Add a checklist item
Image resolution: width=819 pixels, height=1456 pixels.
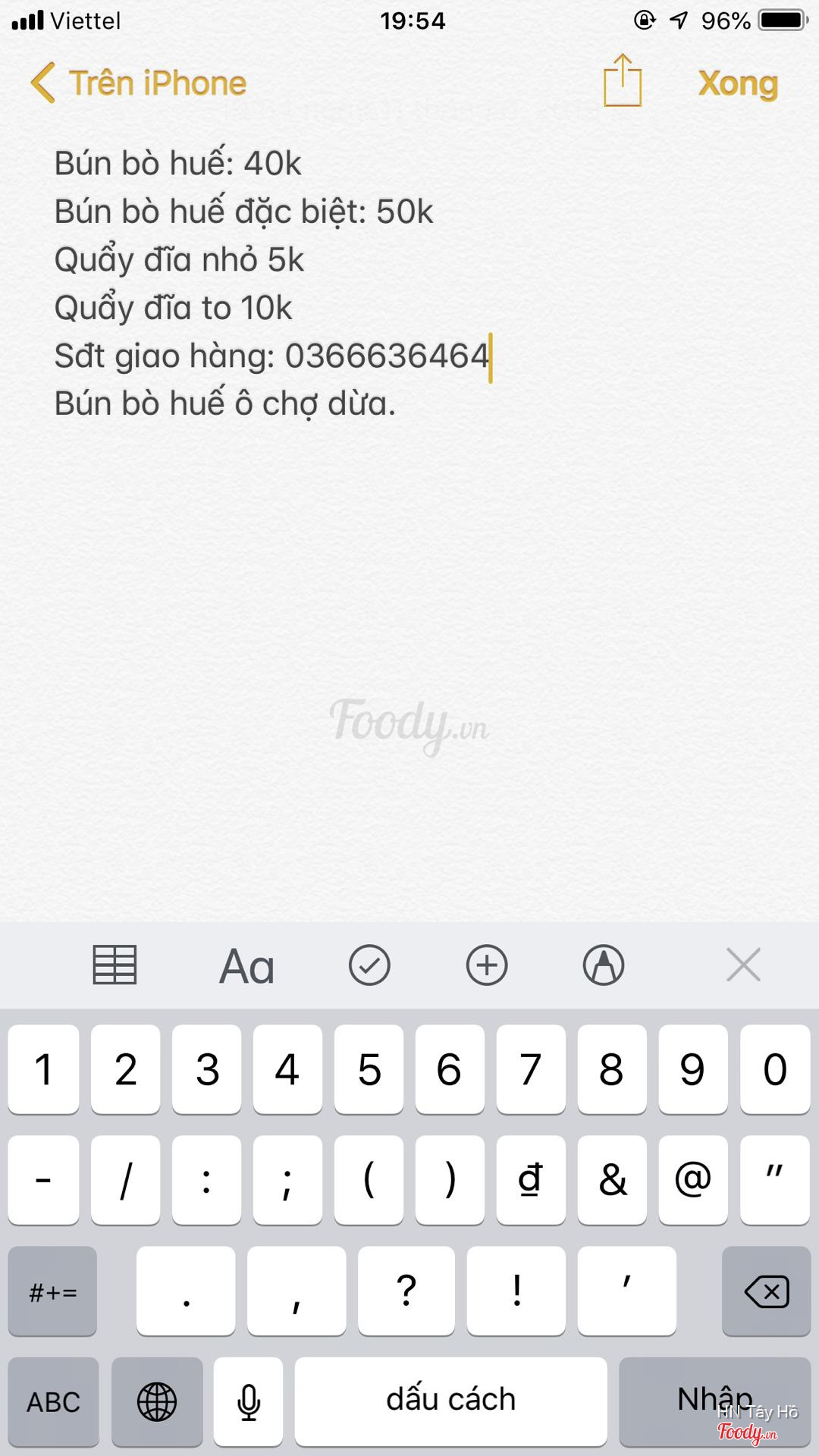click(369, 965)
